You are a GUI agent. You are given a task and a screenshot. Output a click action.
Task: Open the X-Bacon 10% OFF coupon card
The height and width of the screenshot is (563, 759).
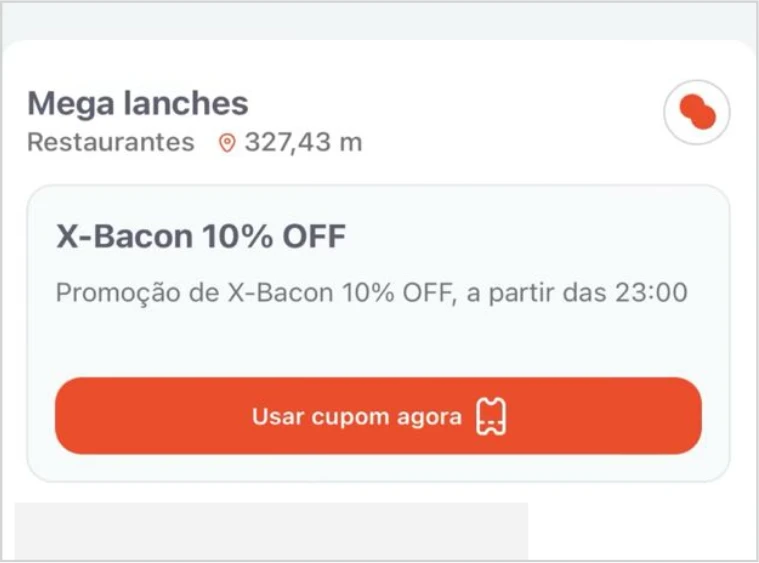coord(378,265)
